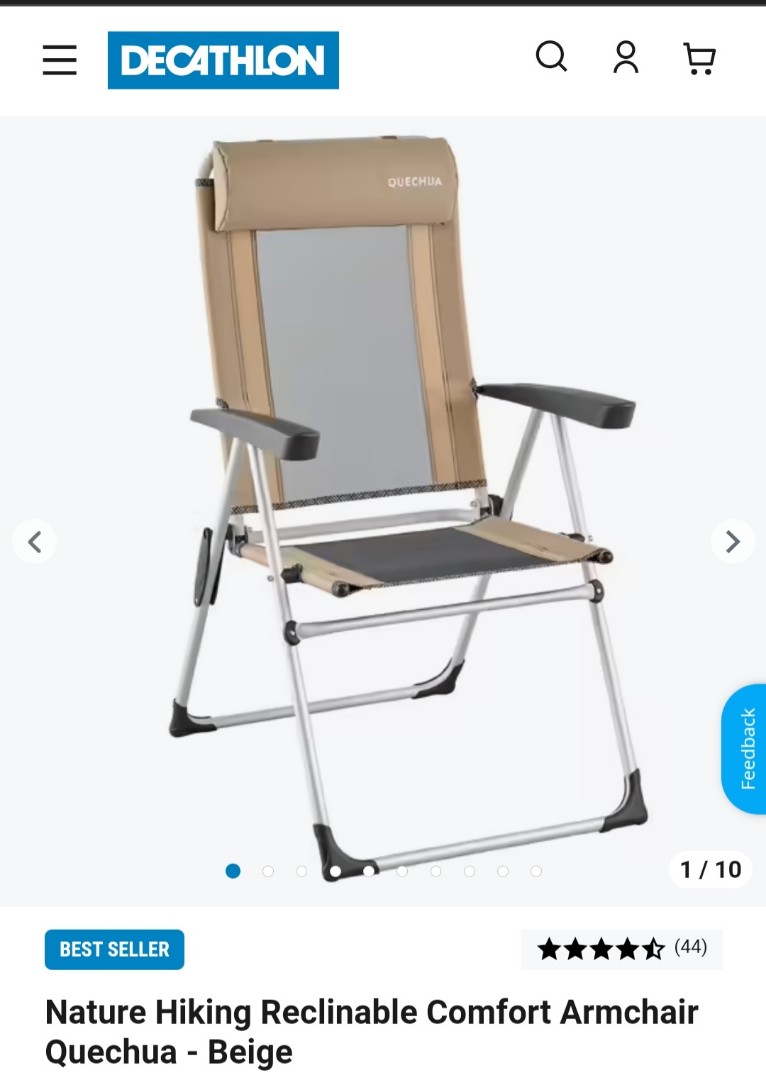Screen dimensions: 766x1080
Task: Select the first carousel dot indicator
Action: click(234, 872)
